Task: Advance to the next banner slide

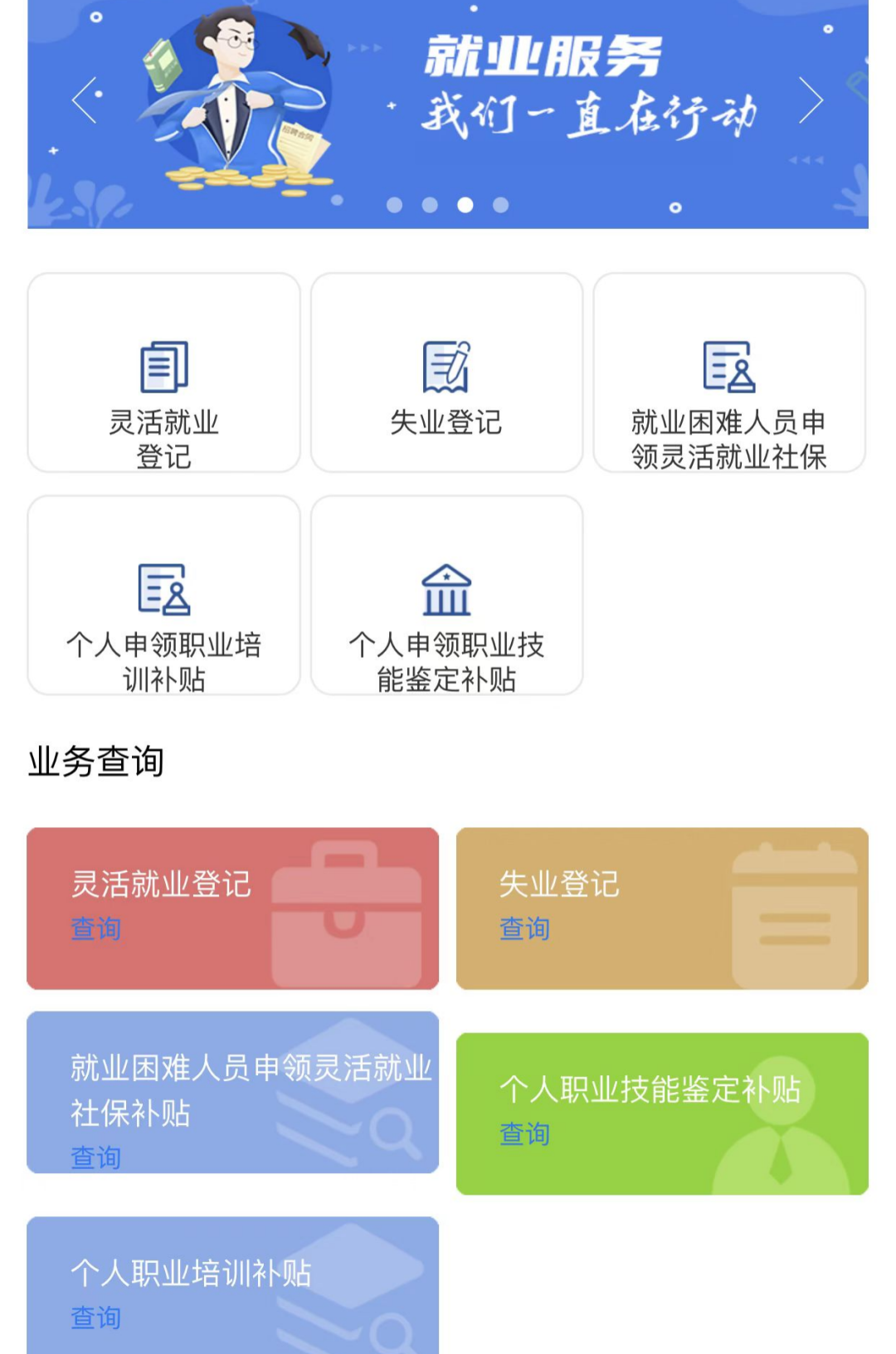Action: tap(811, 101)
